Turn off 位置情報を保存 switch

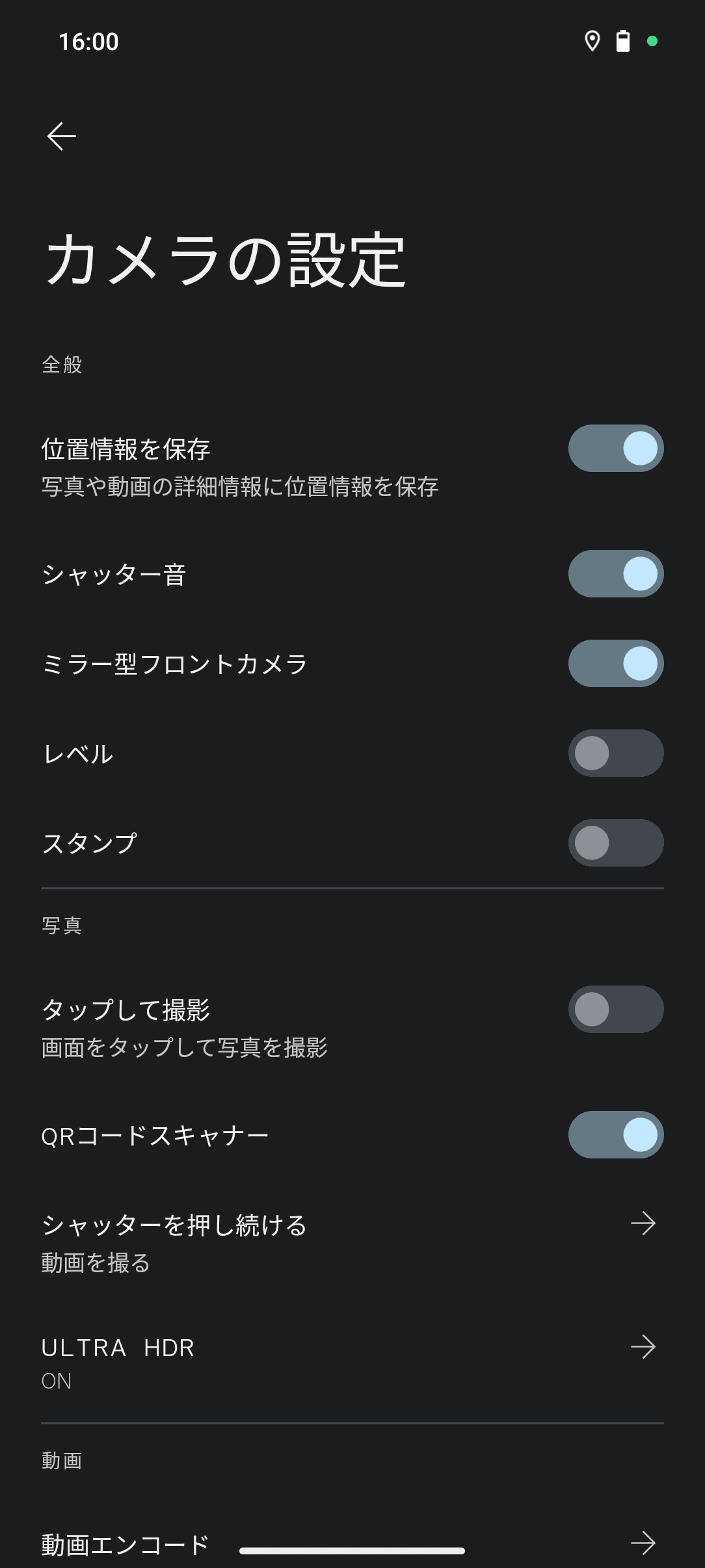point(615,449)
